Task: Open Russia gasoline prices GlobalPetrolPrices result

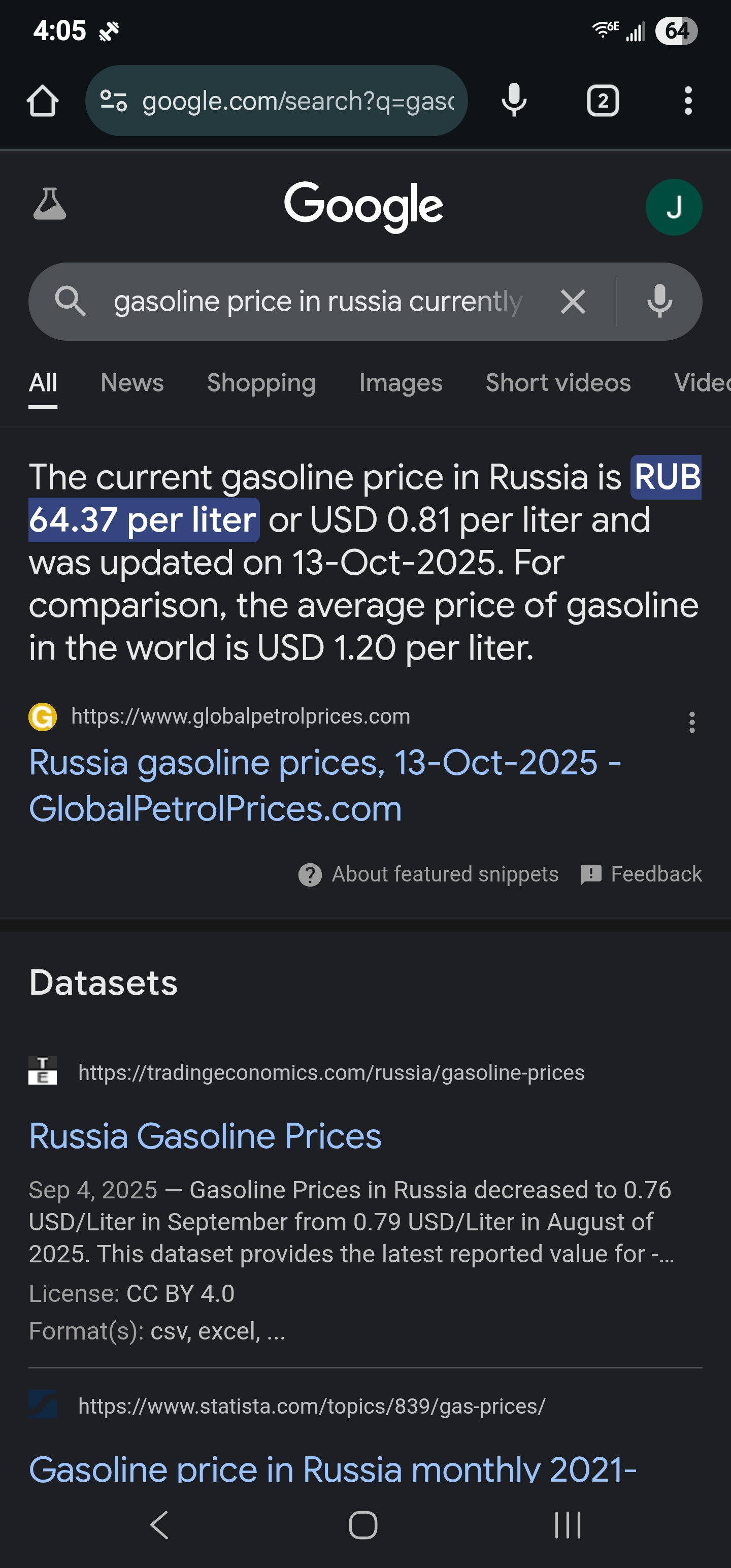Action: pos(324,785)
